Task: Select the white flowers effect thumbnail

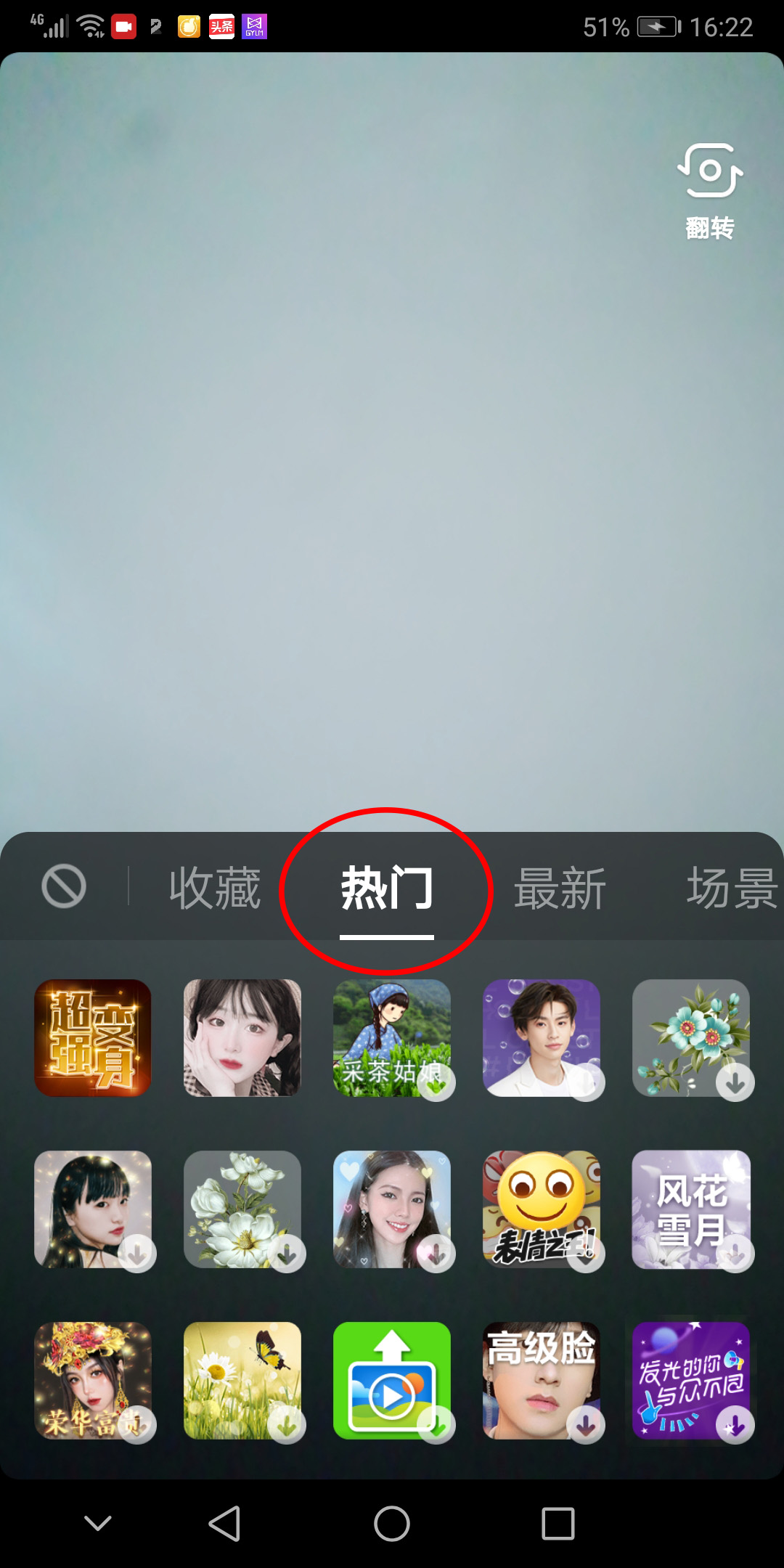Action: pyautogui.click(x=242, y=1209)
